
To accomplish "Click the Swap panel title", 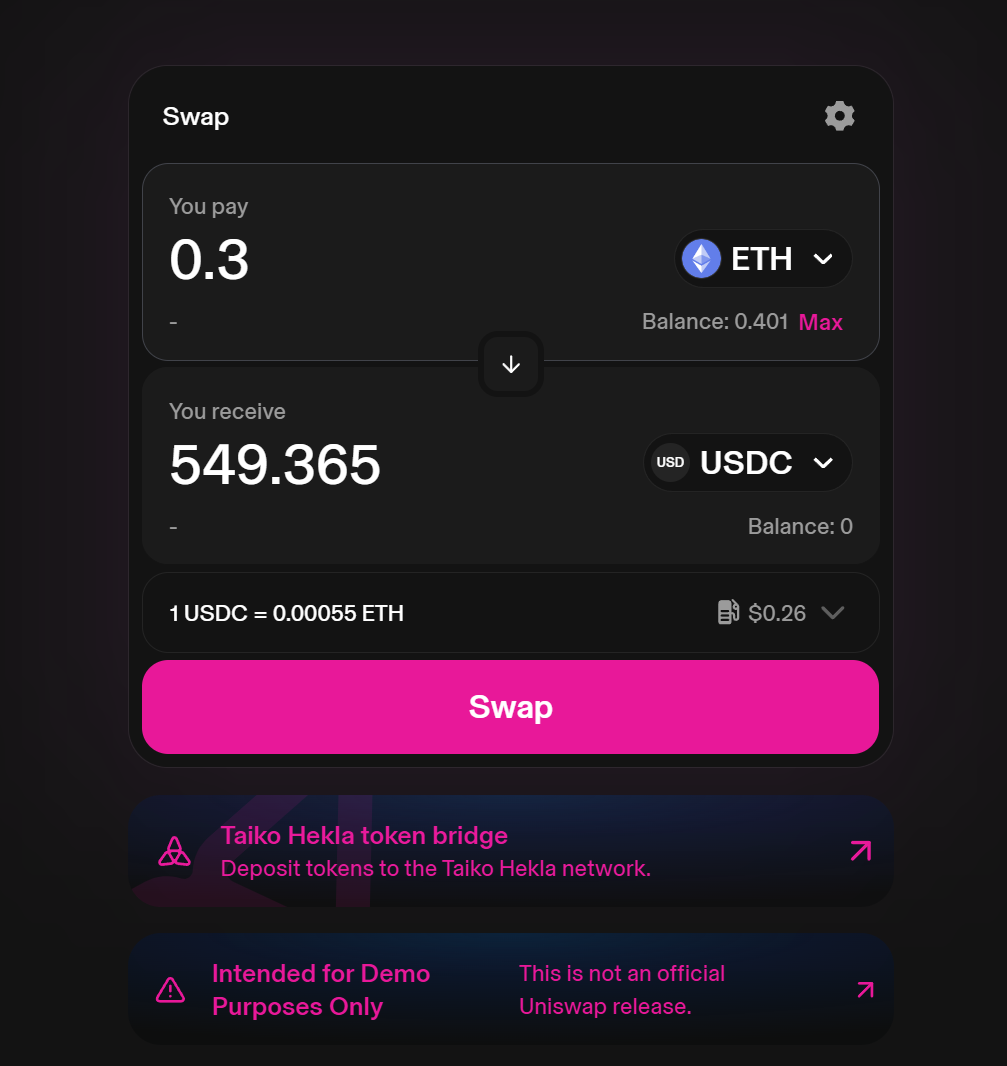I will coord(195,116).
